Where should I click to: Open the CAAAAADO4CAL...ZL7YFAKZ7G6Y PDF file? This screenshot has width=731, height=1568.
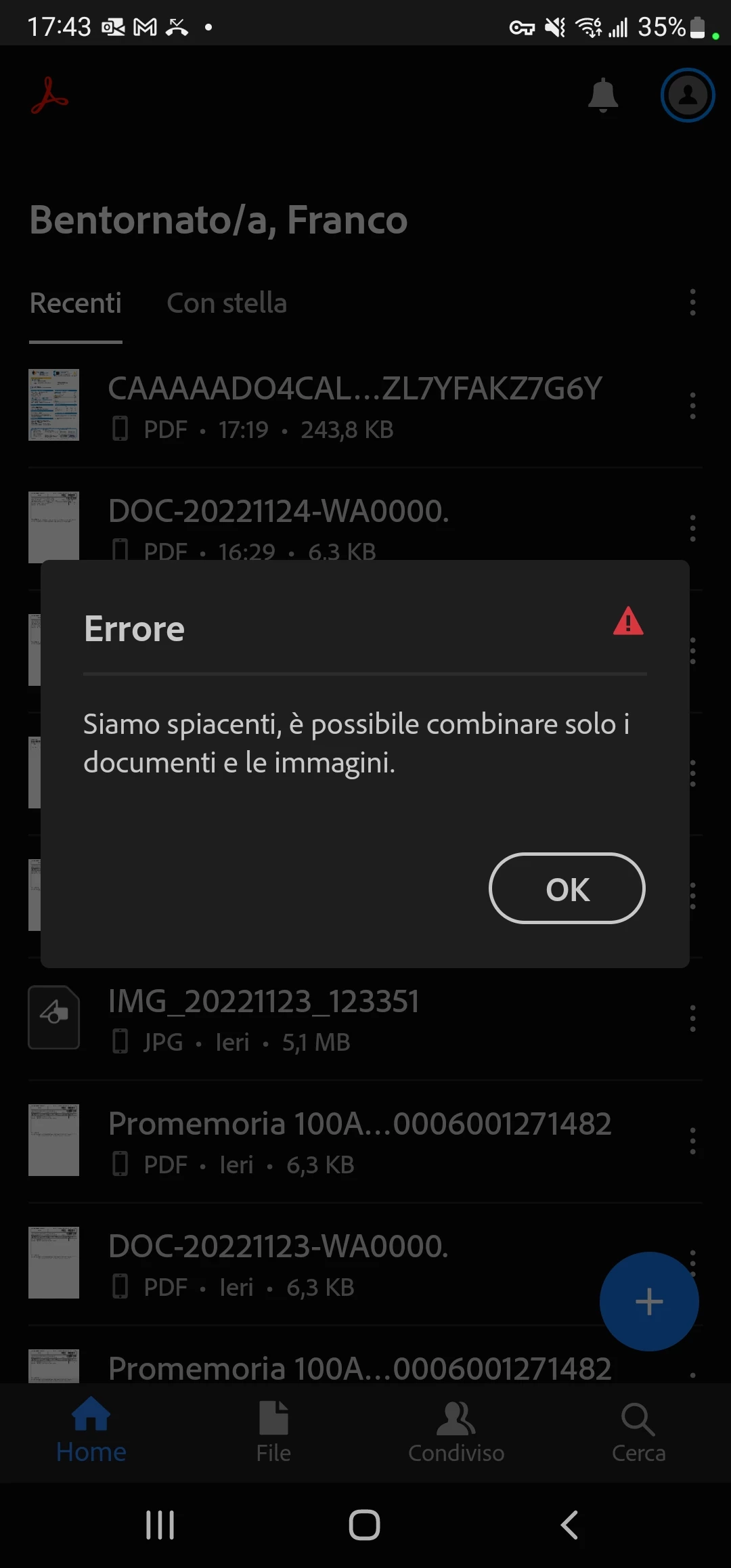click(x=355, y=405)
